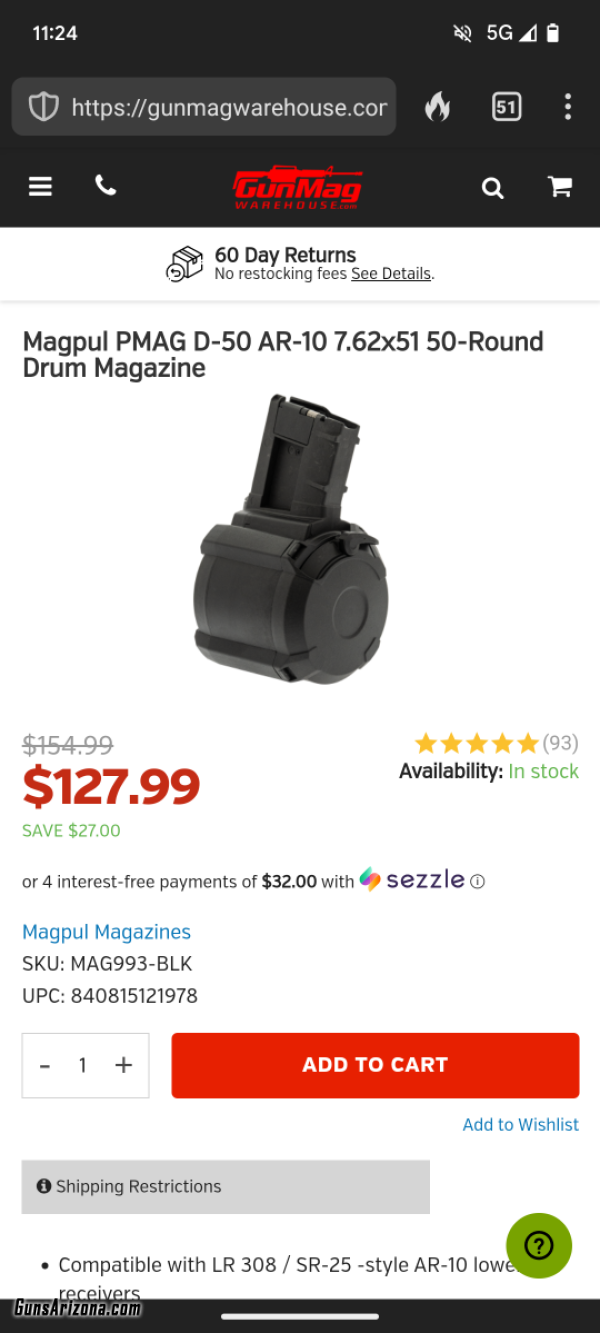The image size is (600, 1333).
Task: Add the magazine to cart
Action: 375,1066
